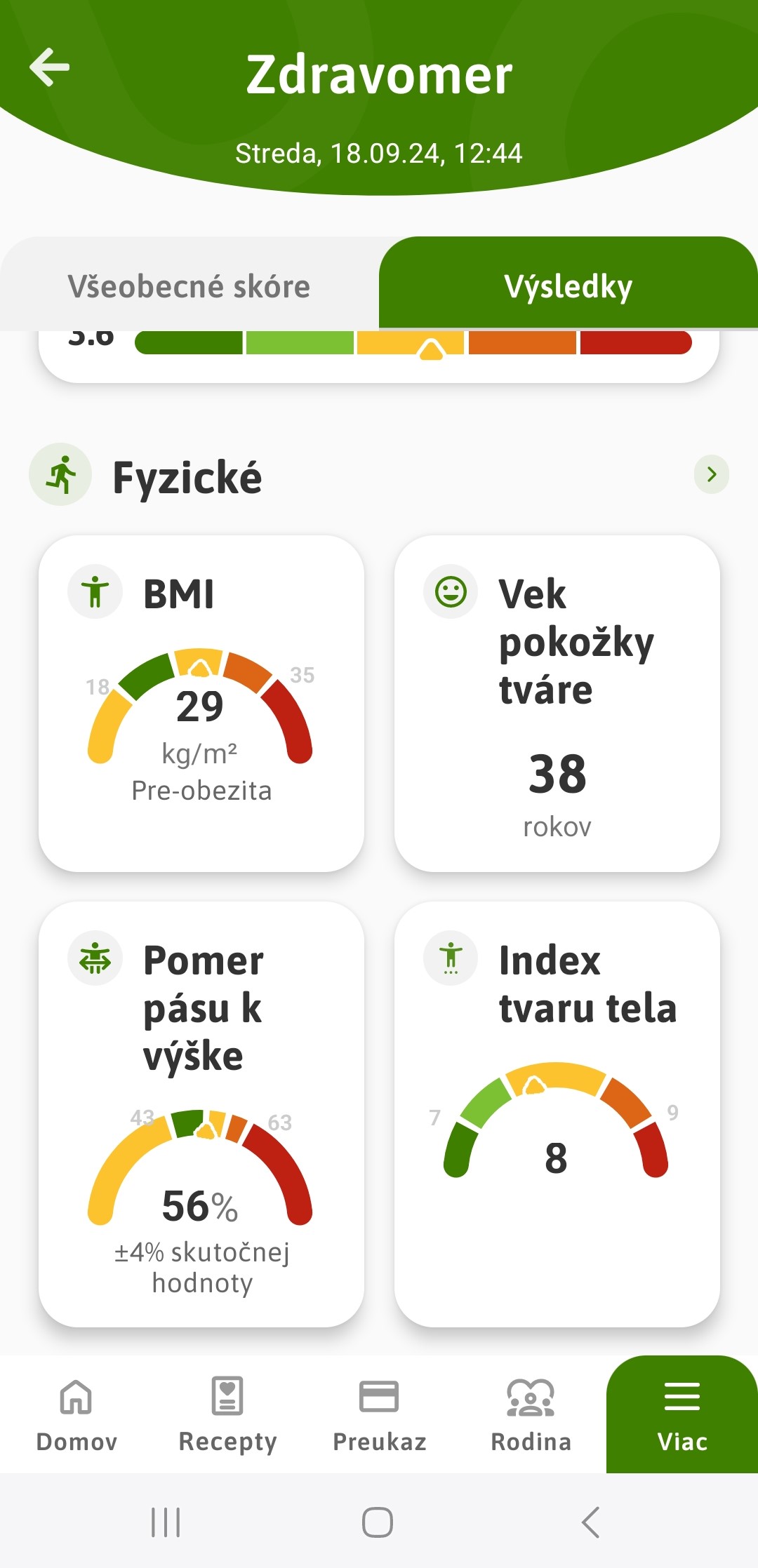Go back using the header arrow
Viewport: 758px width, 1568px height.
[50, 67]
